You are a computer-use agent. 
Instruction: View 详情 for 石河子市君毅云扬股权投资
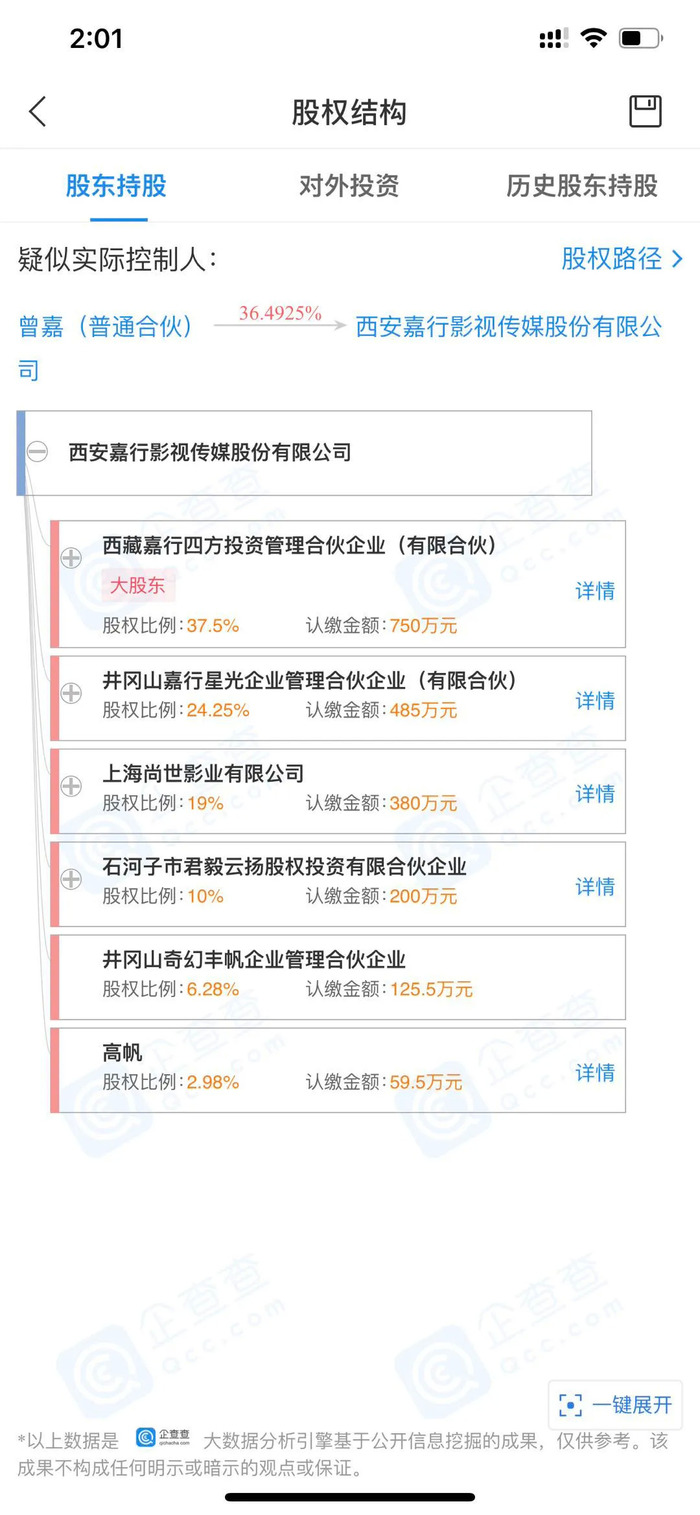[x=594, y=887]
